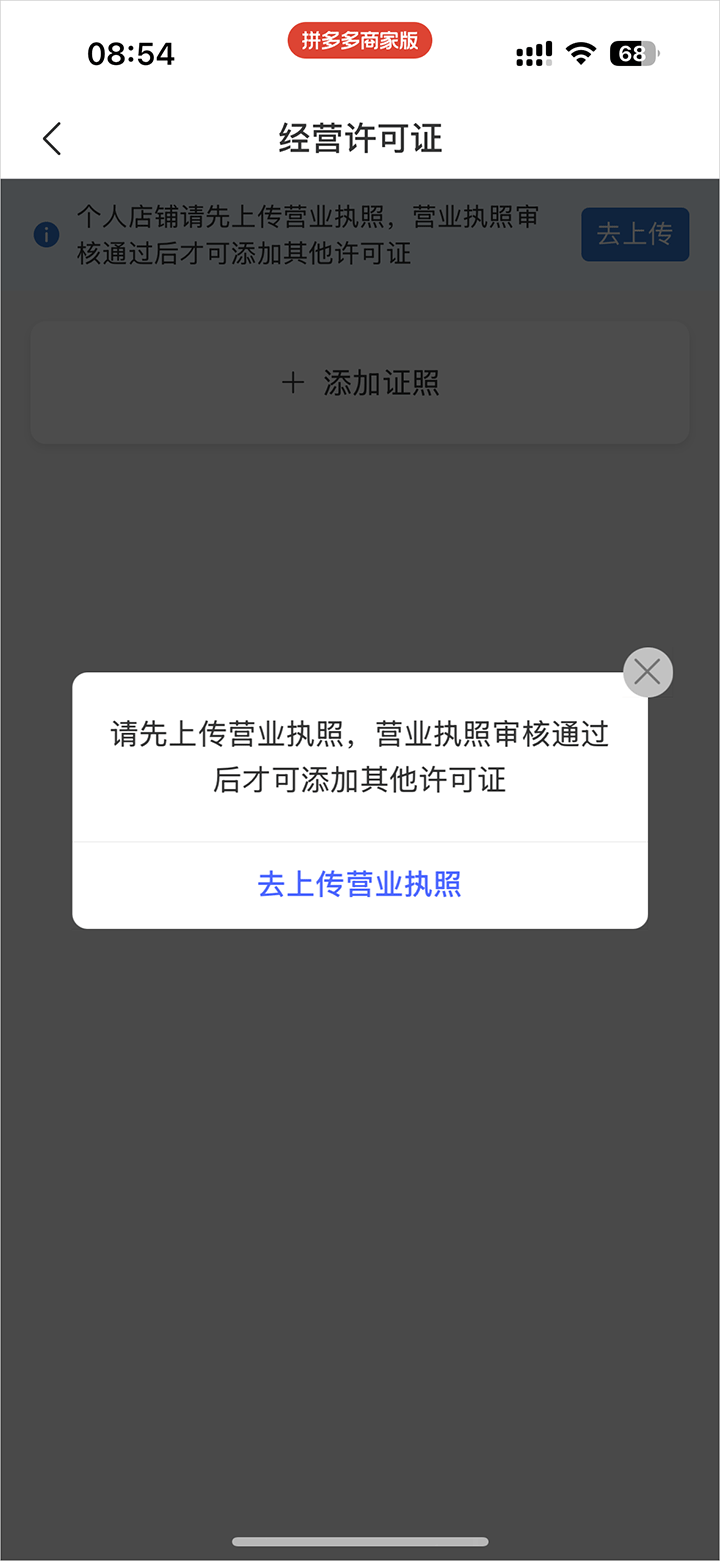
Task: Go back using the top-left arrow
Action: coord(52,139)
